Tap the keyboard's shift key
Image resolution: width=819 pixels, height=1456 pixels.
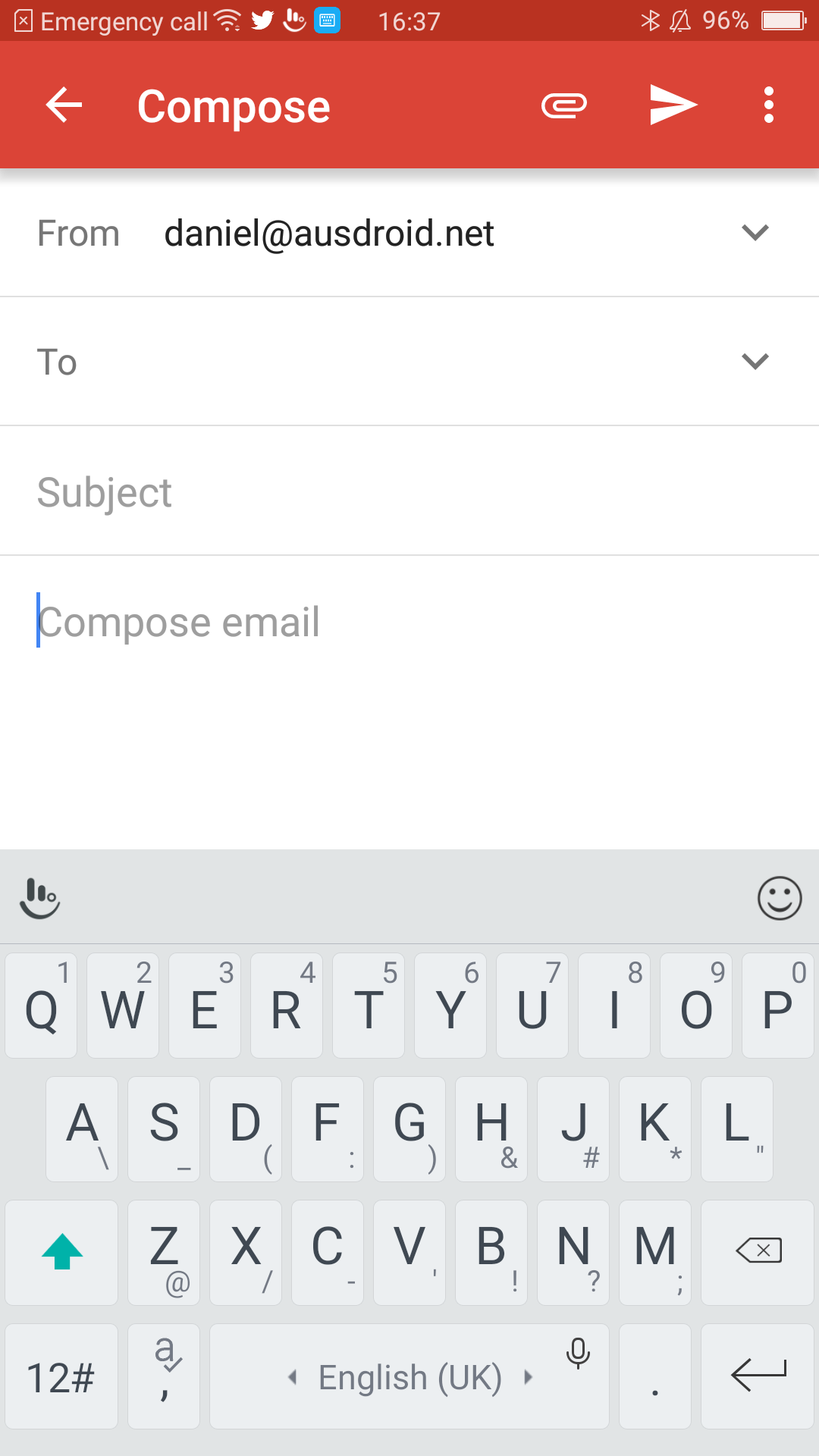(x=61, y=1252)
